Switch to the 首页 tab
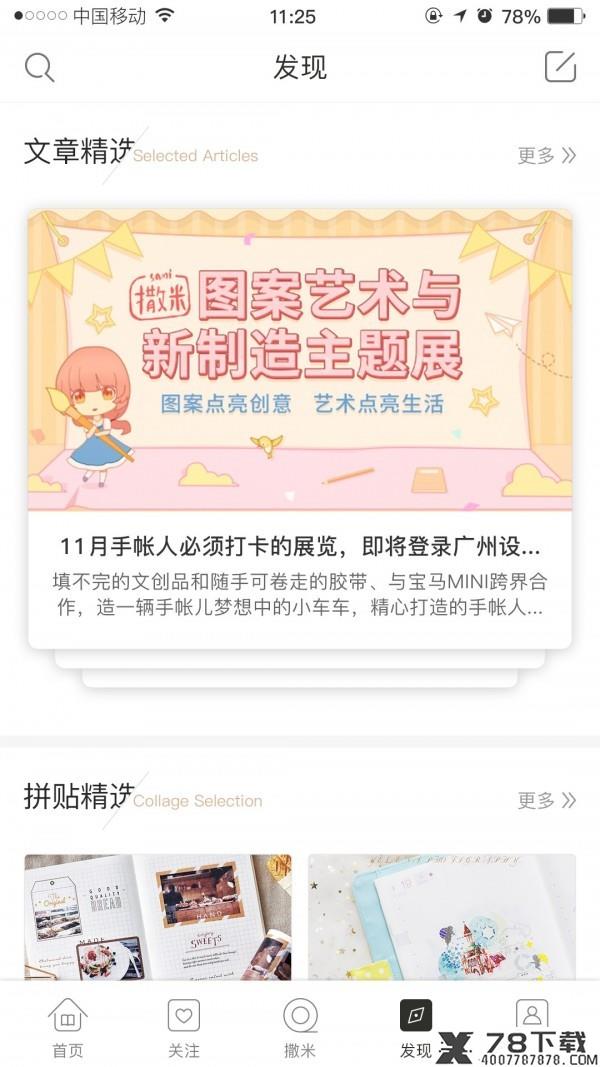Image resolution: width=600 pixels, height=1067 pixels. [x=67, y=1028]
